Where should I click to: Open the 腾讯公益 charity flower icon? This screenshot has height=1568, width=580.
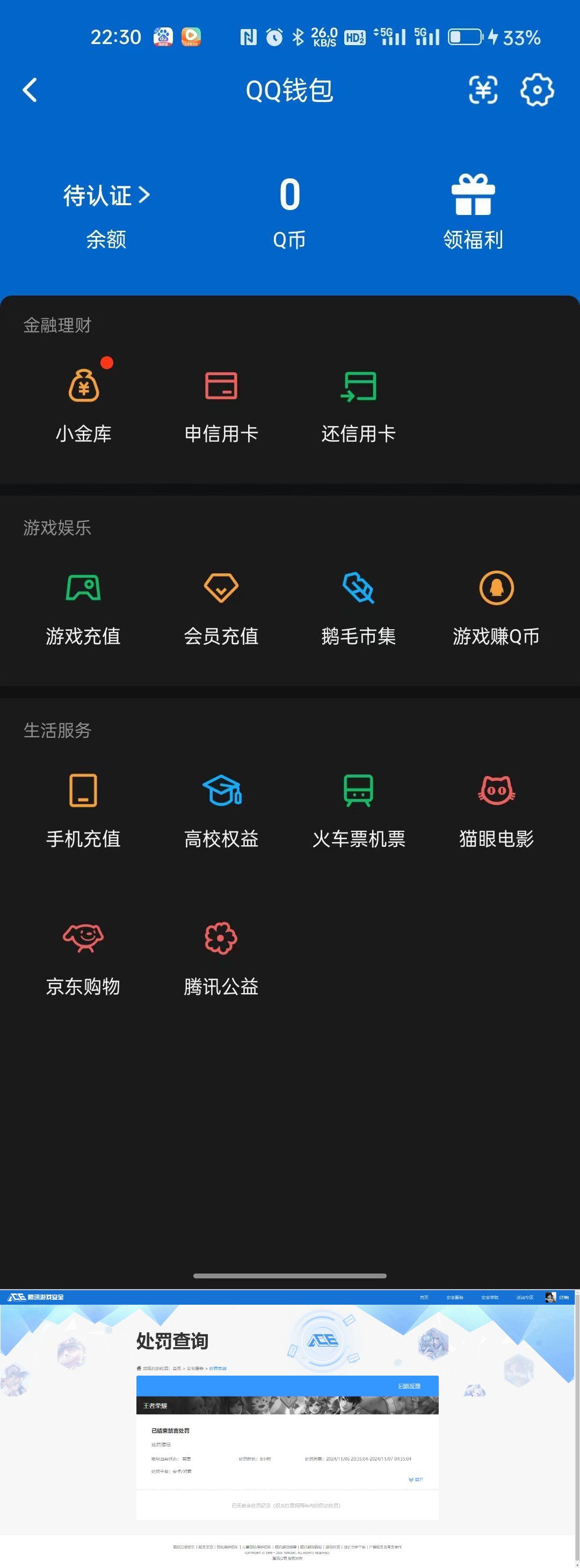click(x=222, y=937)
